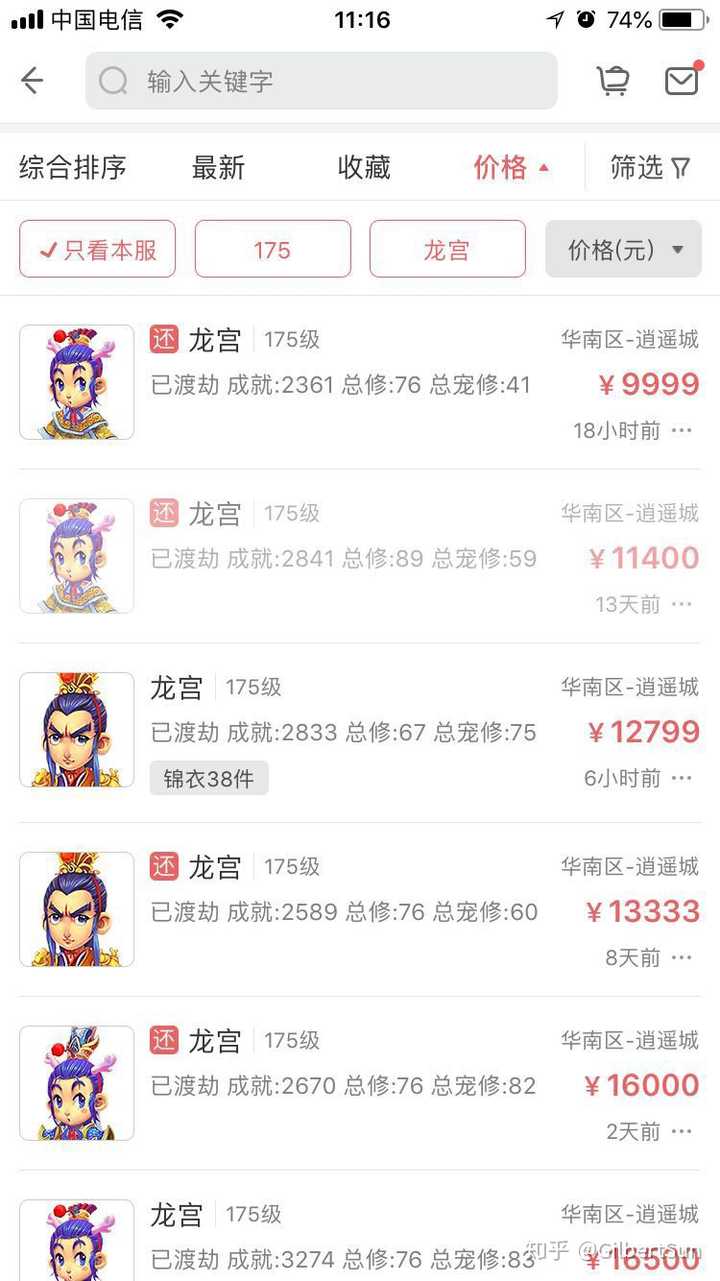The width and height of the screenshot is (720, 1281).
Task: Switch to 综合排序 sorting
Action: pos(73,167)
